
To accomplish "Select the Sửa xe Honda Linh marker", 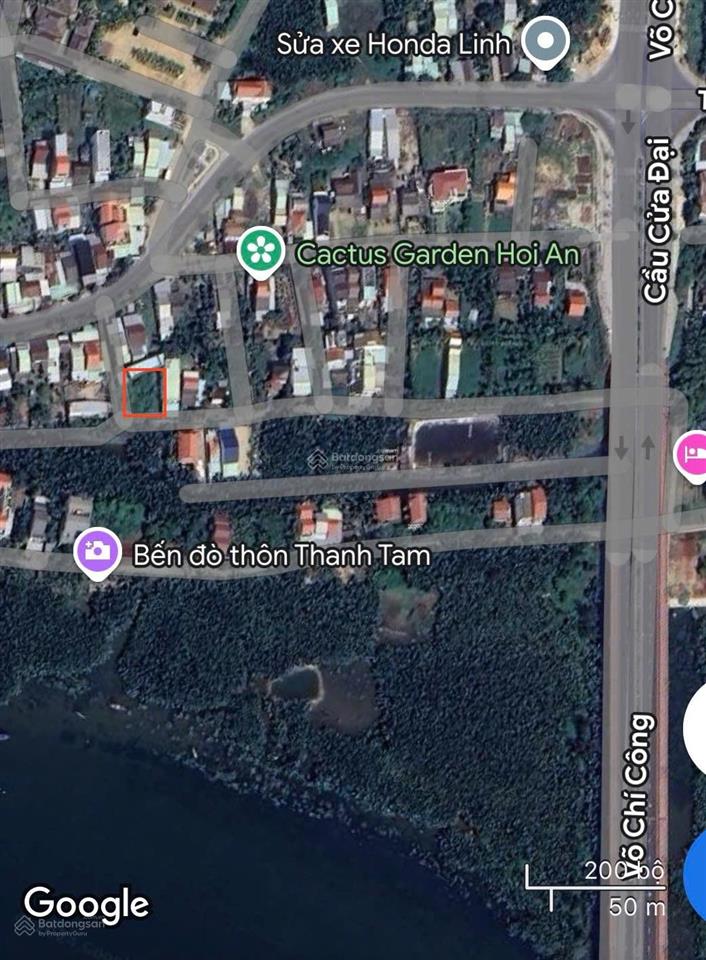I will click(x=547, y=42).
